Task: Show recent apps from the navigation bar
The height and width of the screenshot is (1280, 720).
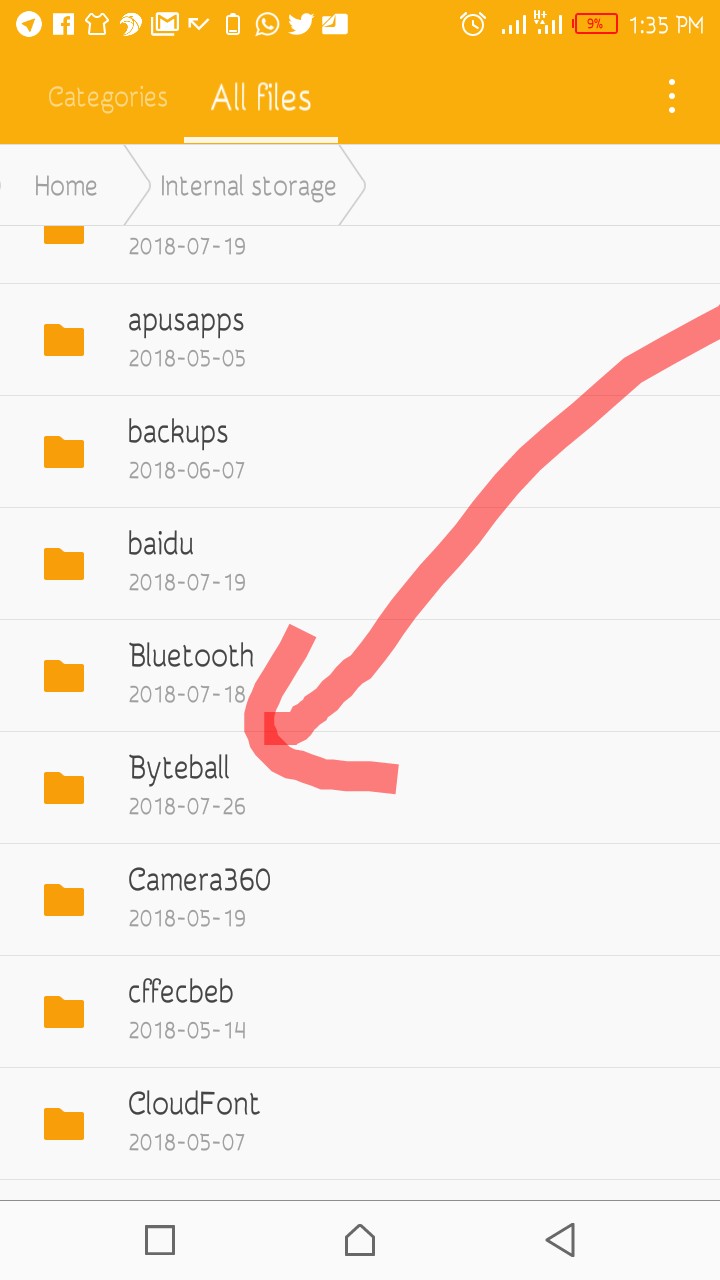Action: (160, 1240)
